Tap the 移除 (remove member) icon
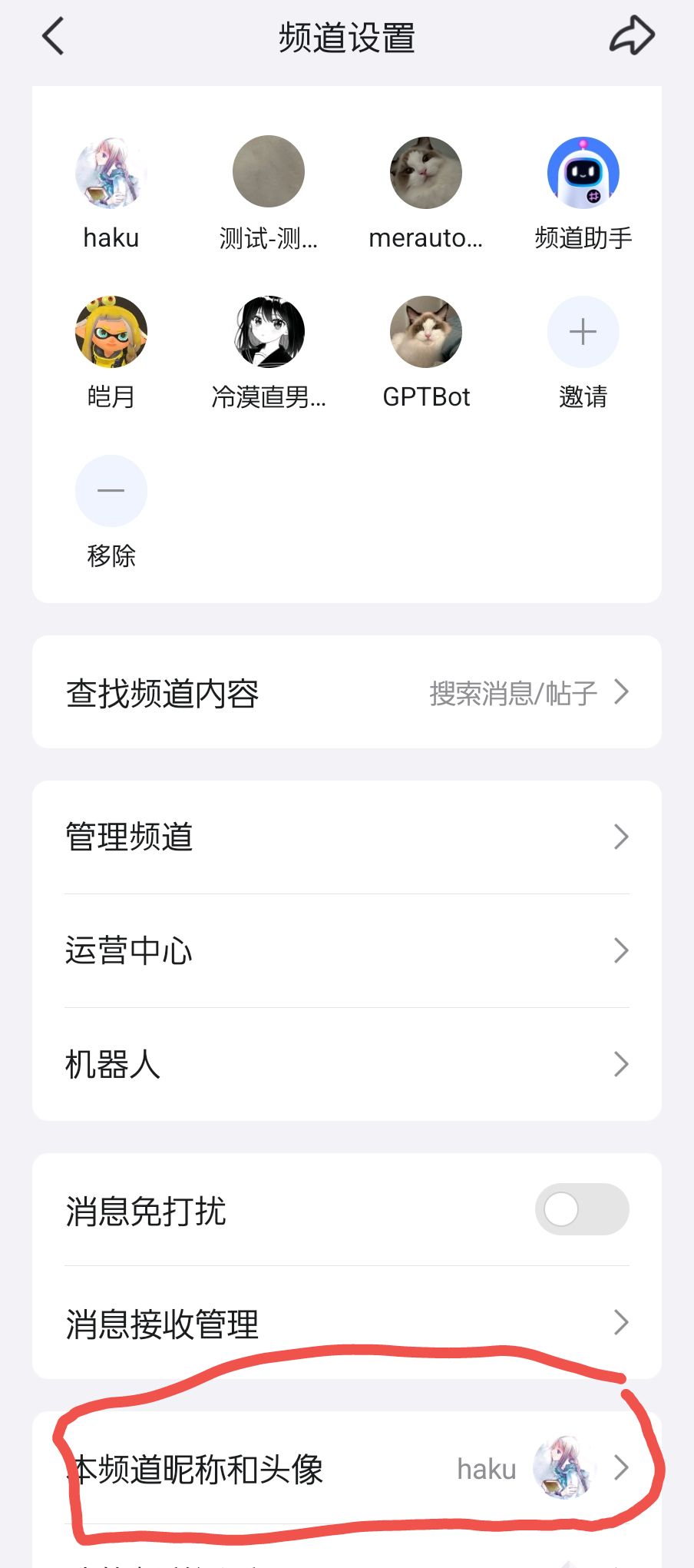 click(111, 490)
